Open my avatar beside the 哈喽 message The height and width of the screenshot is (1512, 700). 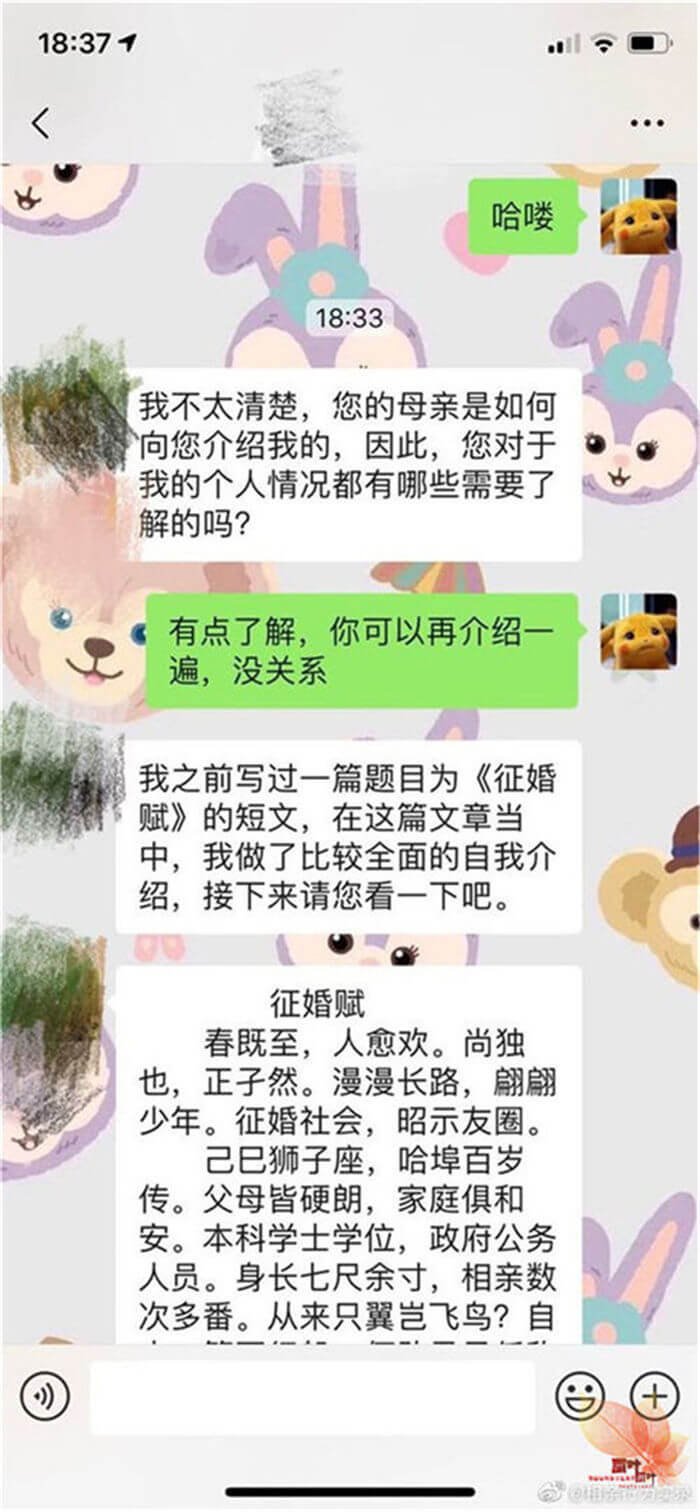(638, 216)
